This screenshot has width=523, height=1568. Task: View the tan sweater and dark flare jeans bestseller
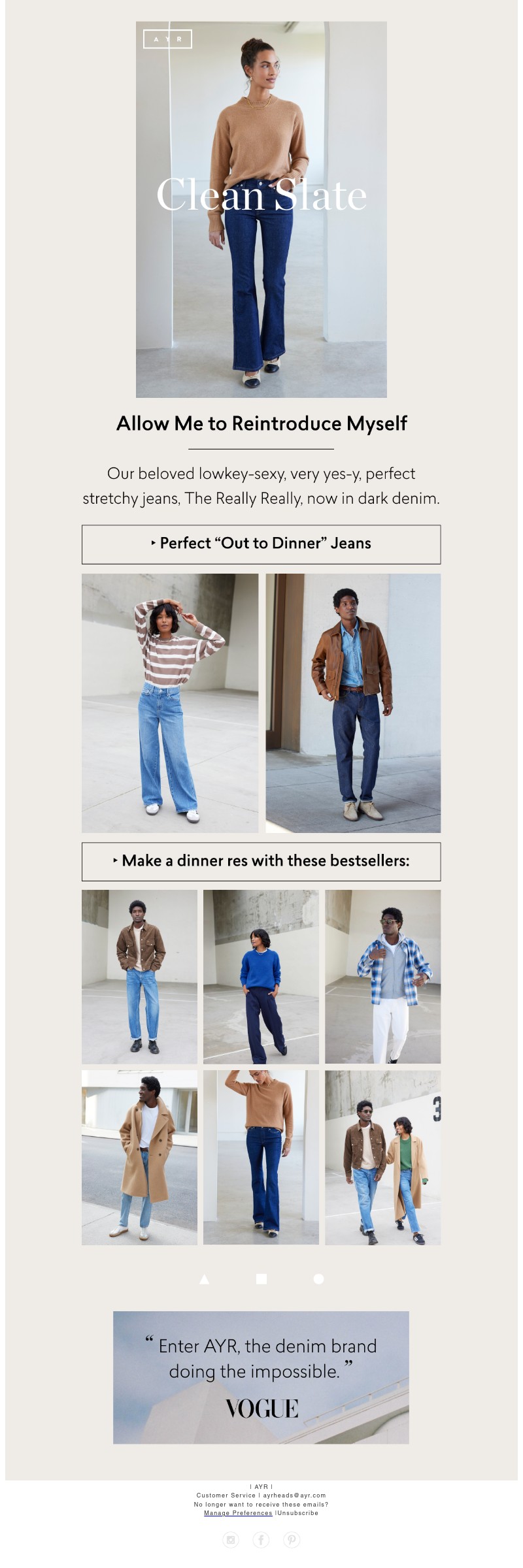(261, 1157)
